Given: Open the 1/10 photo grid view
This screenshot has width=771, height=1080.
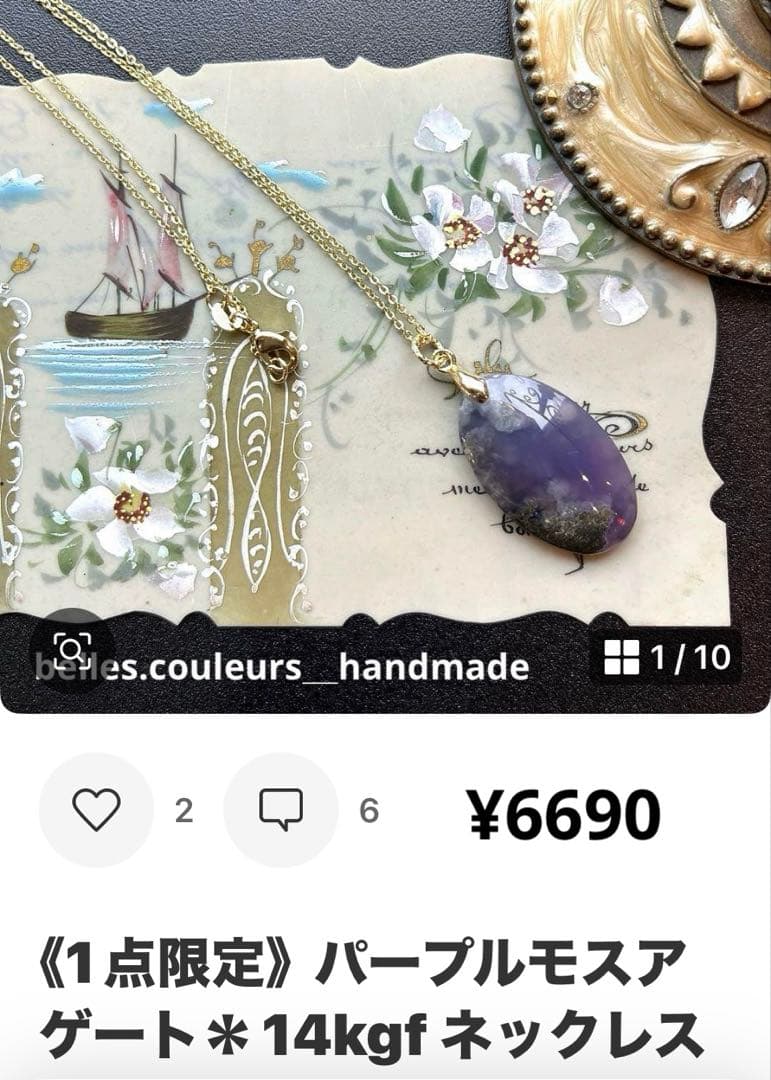Looking at the screenshot, I should [667, 657].
